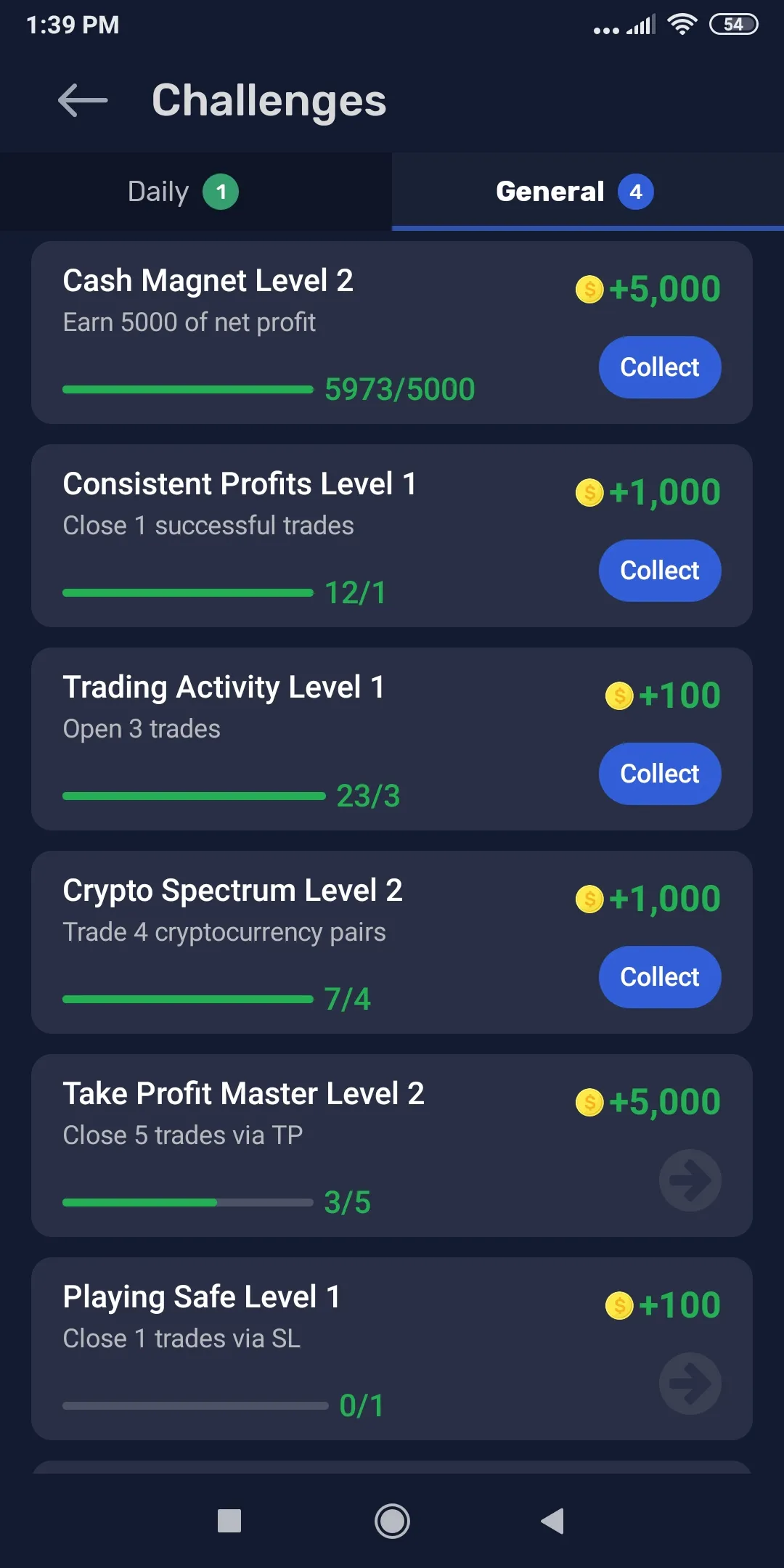
Task: Tap the battery indicator showing 54
Action: coord(732,24)
